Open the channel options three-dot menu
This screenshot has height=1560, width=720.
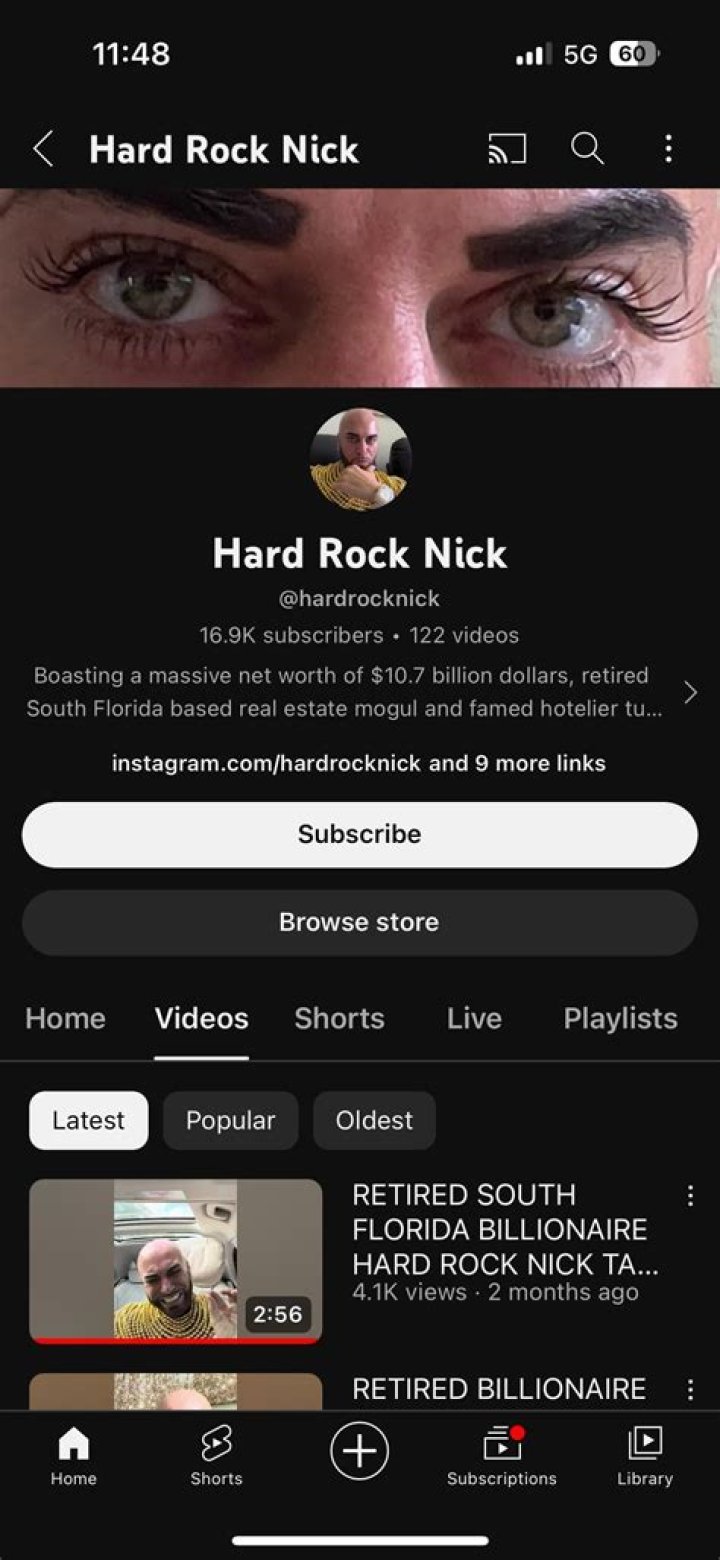[667, 148]
